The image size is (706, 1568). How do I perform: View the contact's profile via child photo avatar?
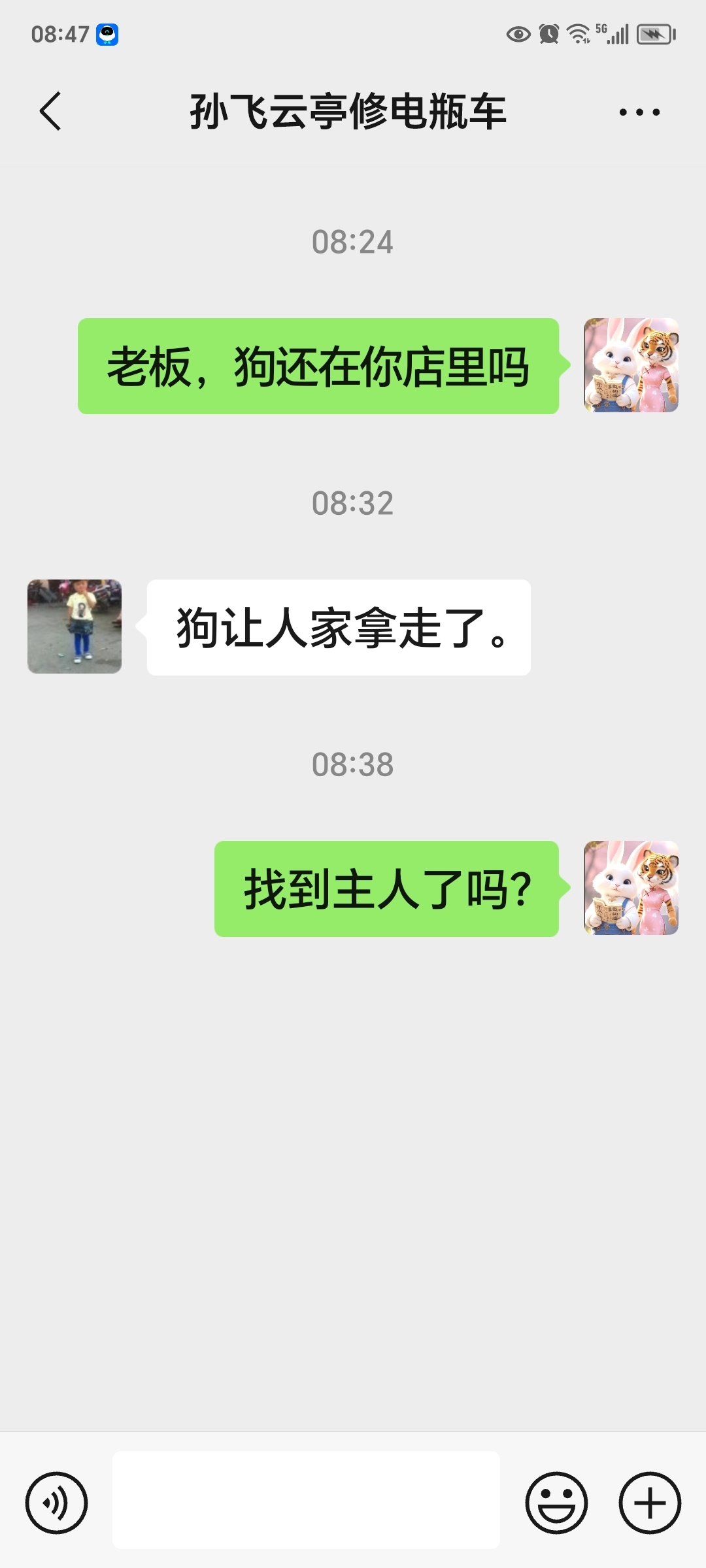pos(75,627)
